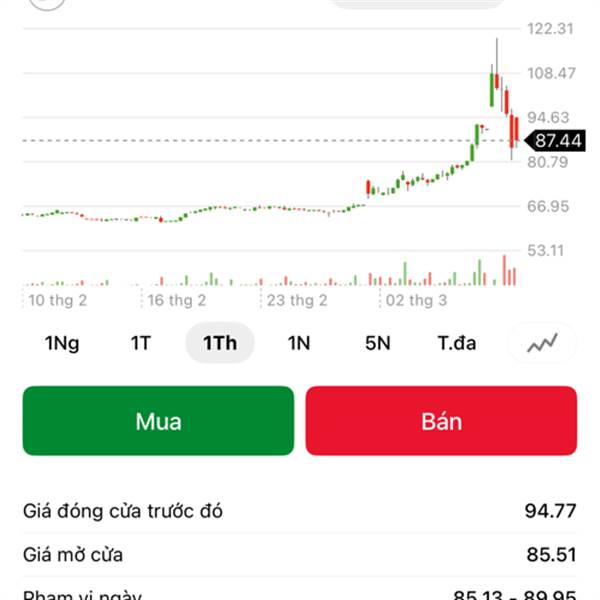
Task: Tap the red Bán button
Action: click(441, 421)
